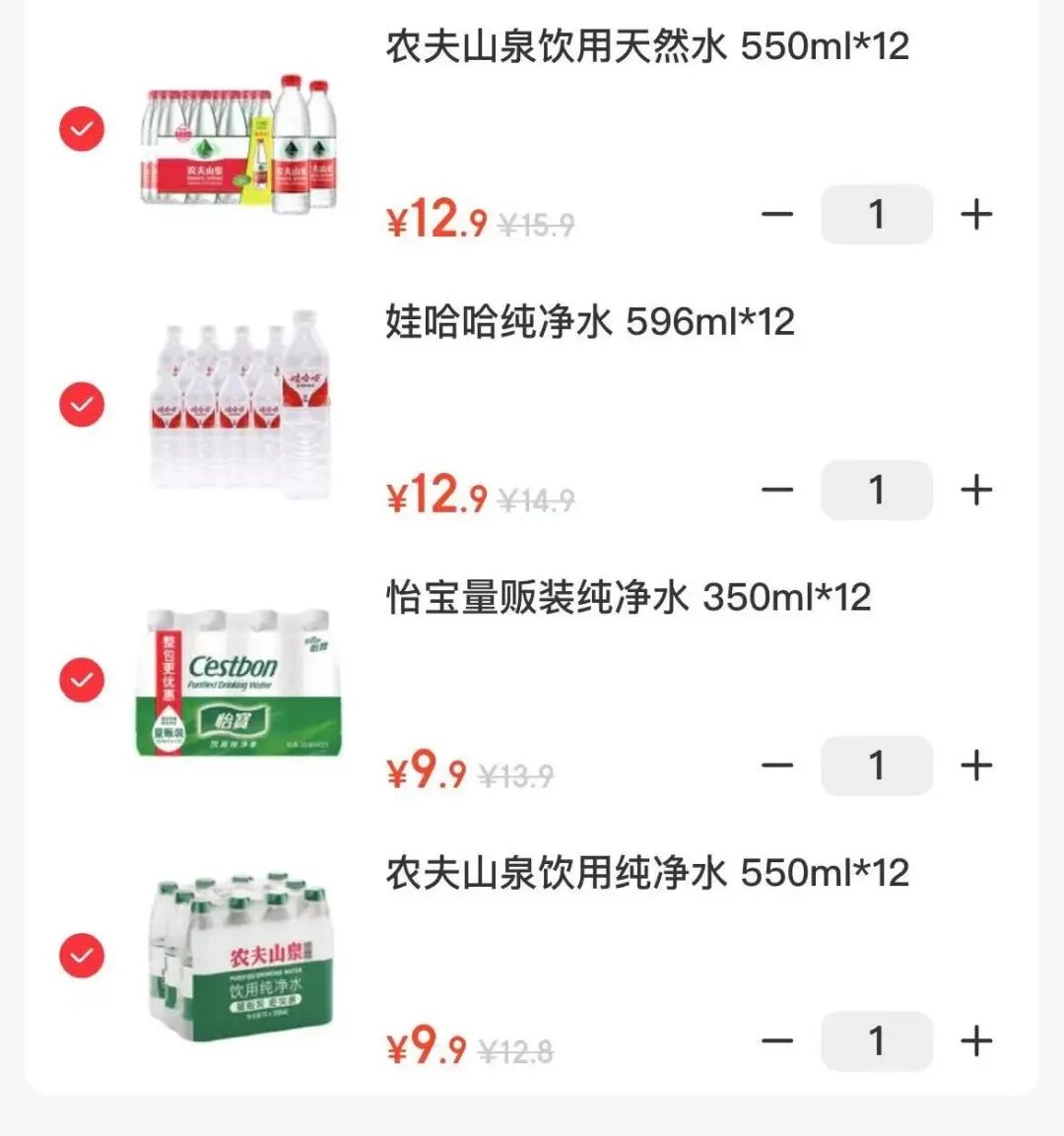Uncheck 农夫山泉饮用天然水 550ml*12
The width and height of the screenshot is (1064, 1136).
pos(82,129)
